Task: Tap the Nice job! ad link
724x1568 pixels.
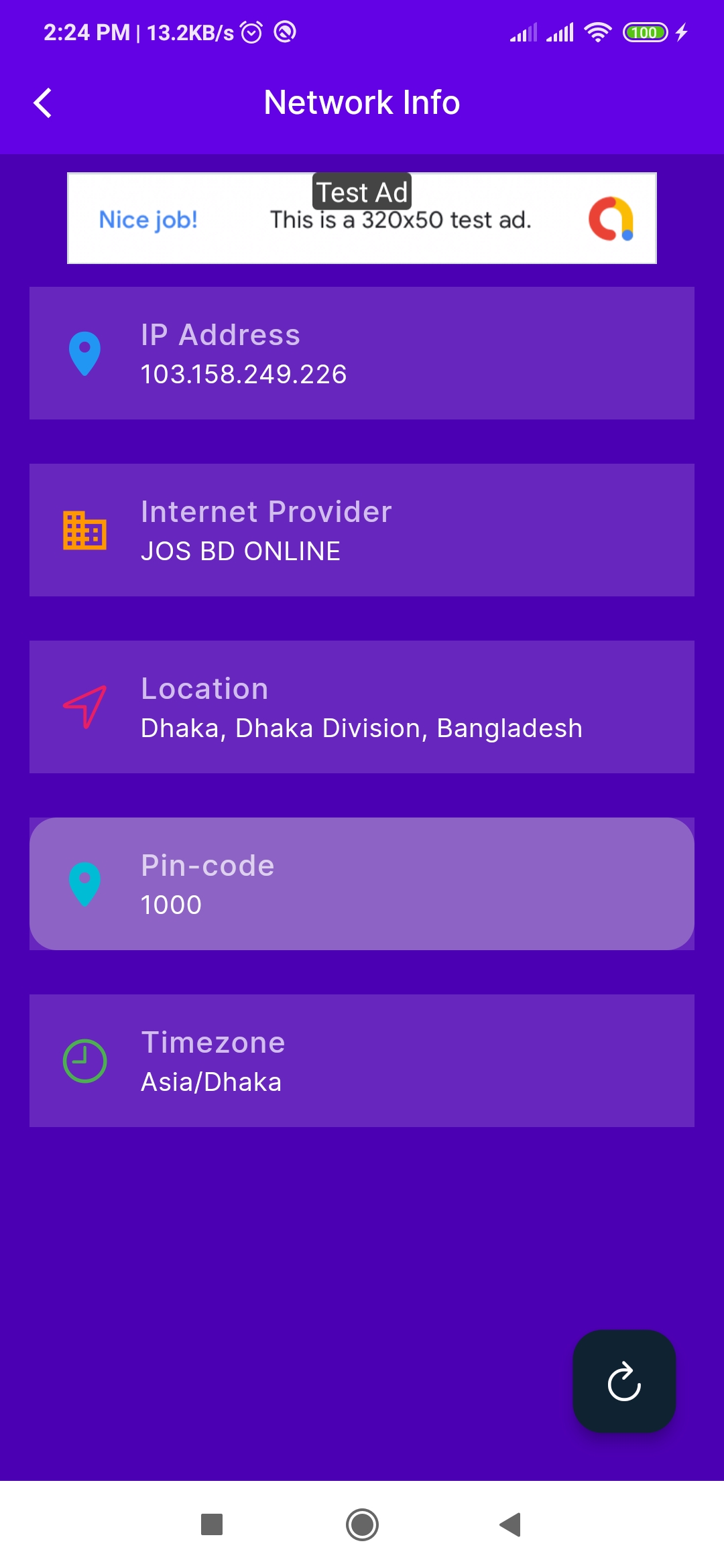Action: point(147,219)
